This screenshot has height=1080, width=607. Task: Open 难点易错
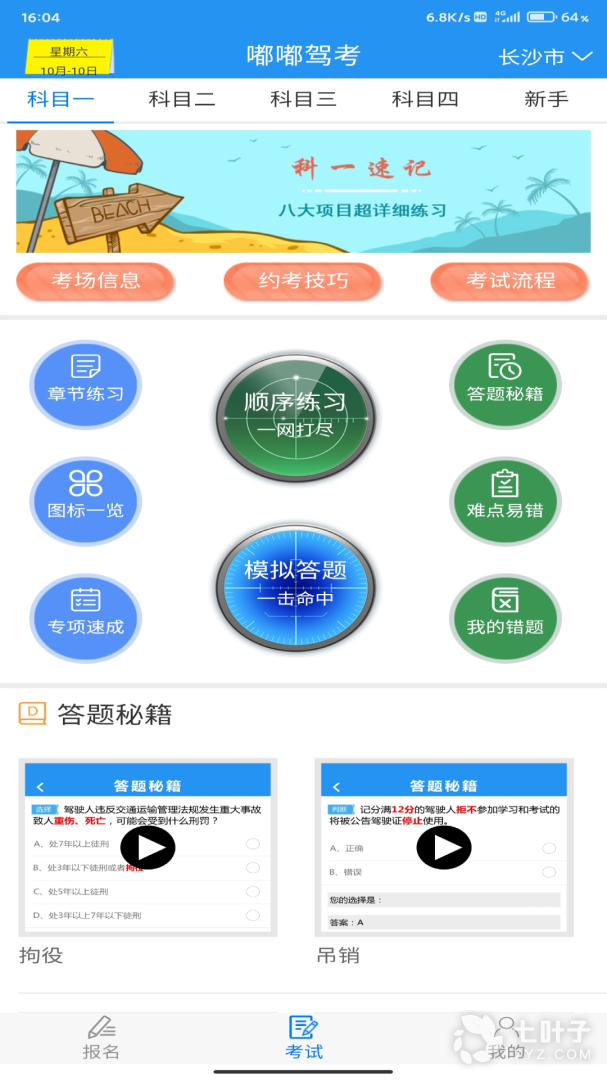point(505,500)
